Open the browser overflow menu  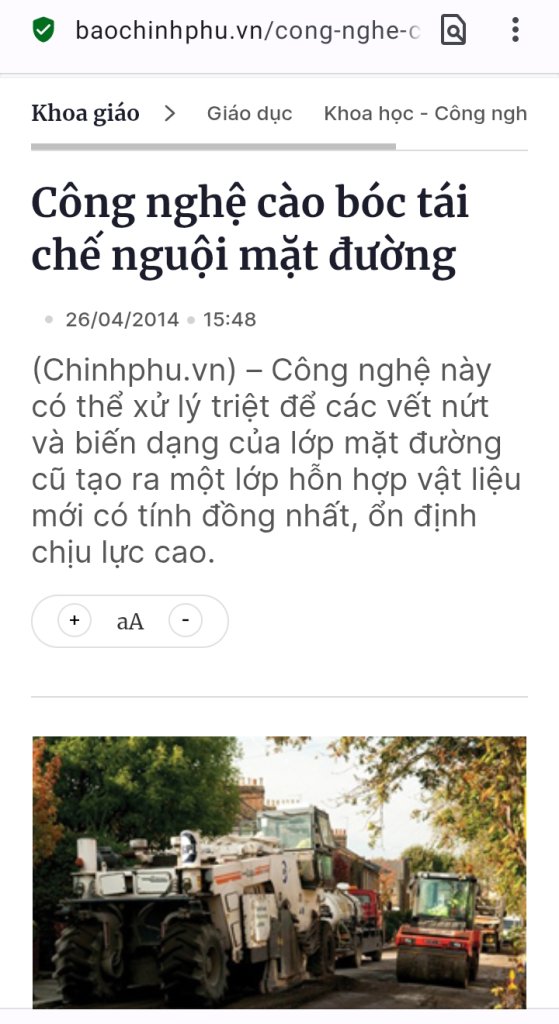coord(515,30)
